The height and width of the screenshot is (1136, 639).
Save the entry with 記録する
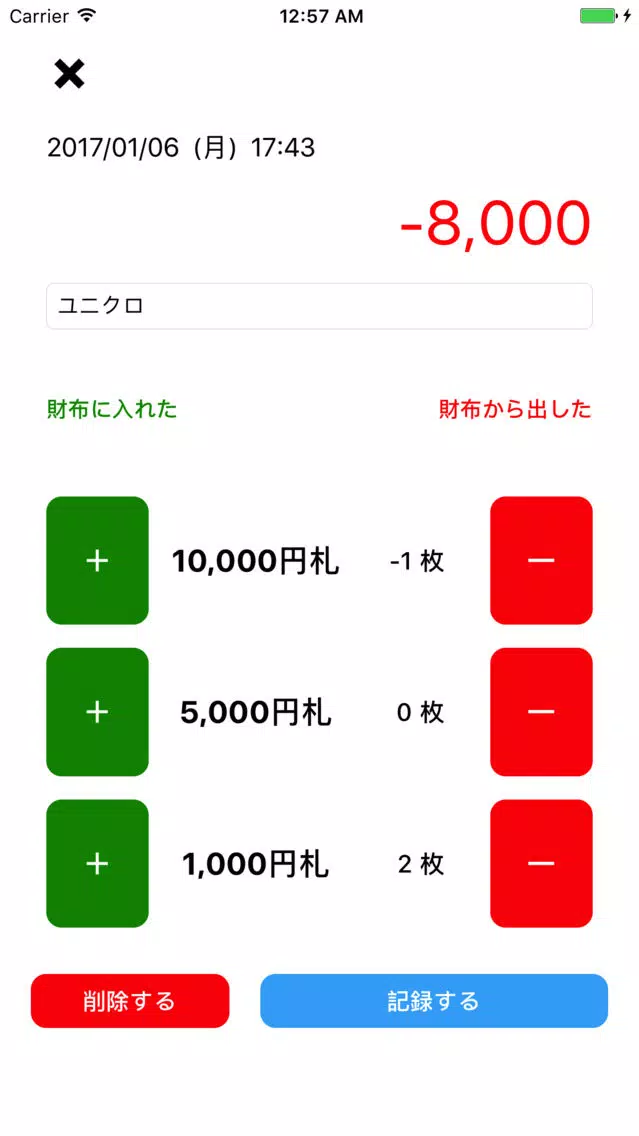434,1001
